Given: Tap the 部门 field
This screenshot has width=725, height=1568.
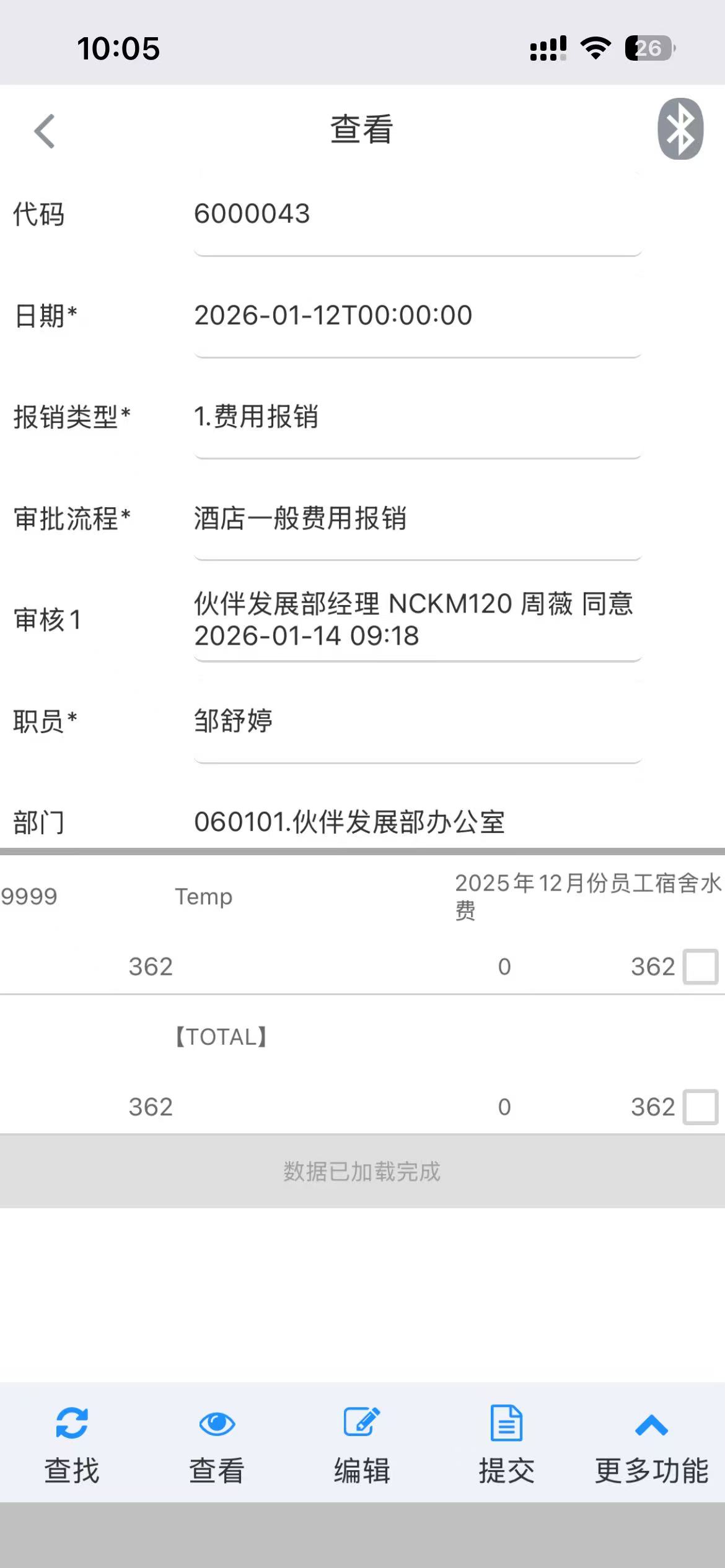Looking at the screenshot, I should click(416, 822).
